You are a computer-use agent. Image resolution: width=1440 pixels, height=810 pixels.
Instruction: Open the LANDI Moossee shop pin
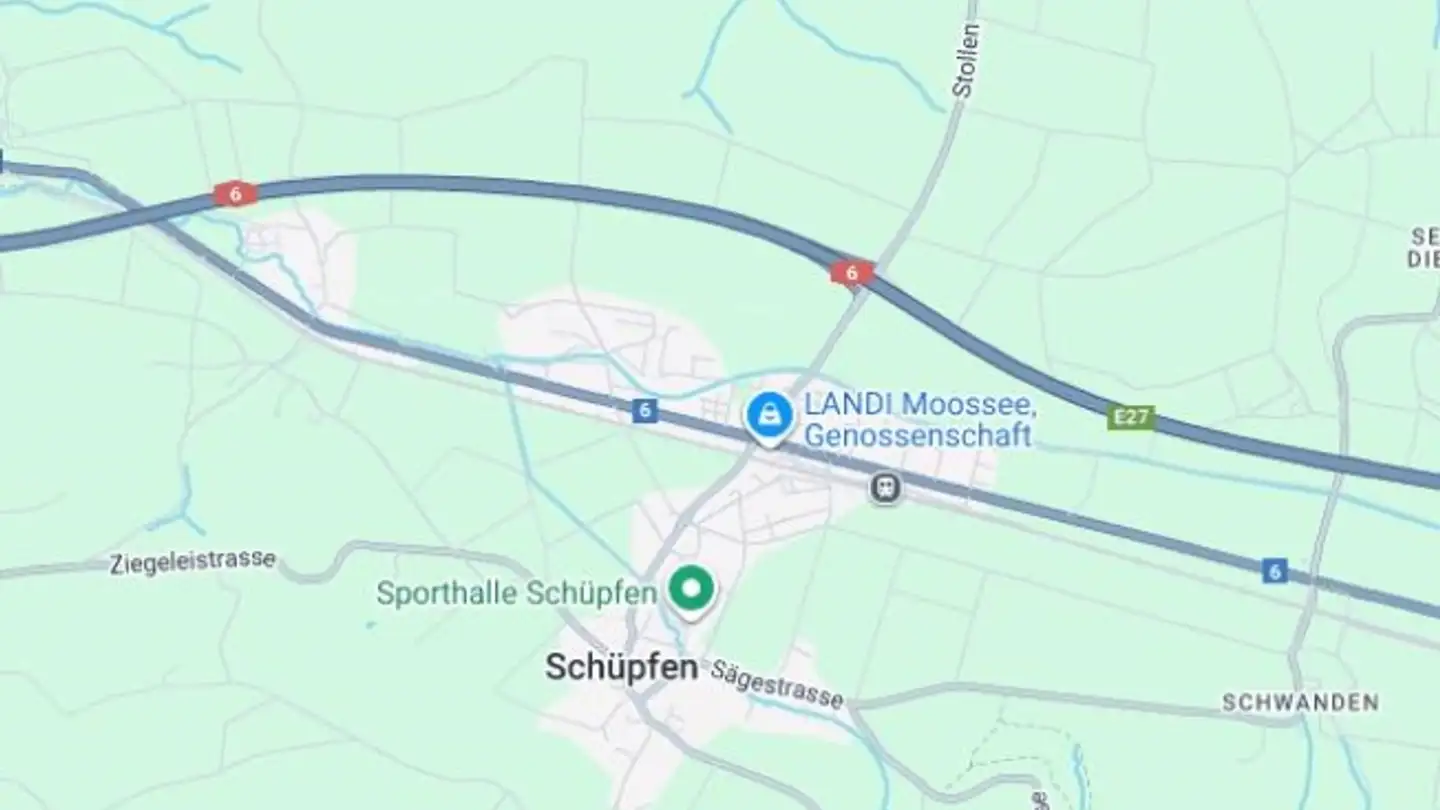768,414
